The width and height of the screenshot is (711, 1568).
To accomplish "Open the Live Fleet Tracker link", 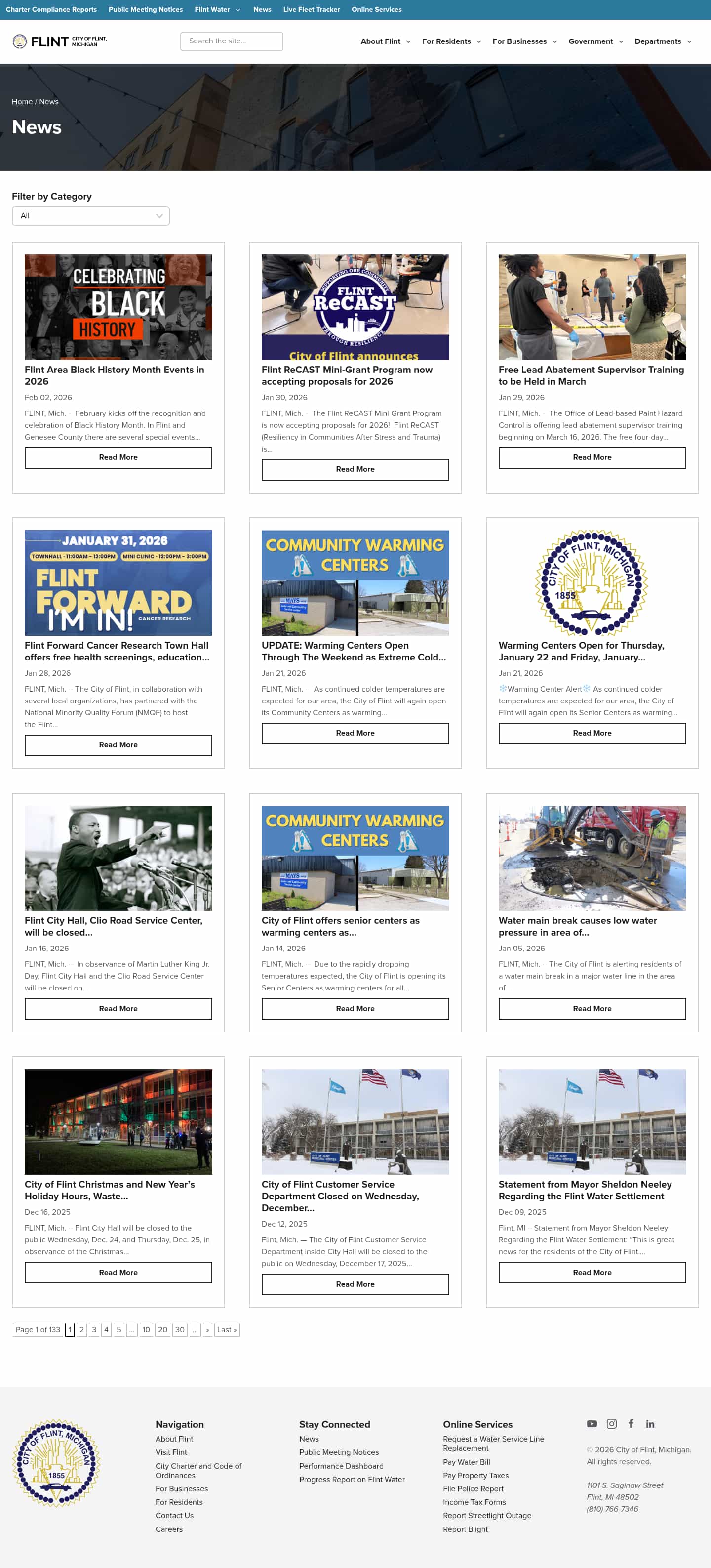I will pyautogui.click(x=311, y=9).
